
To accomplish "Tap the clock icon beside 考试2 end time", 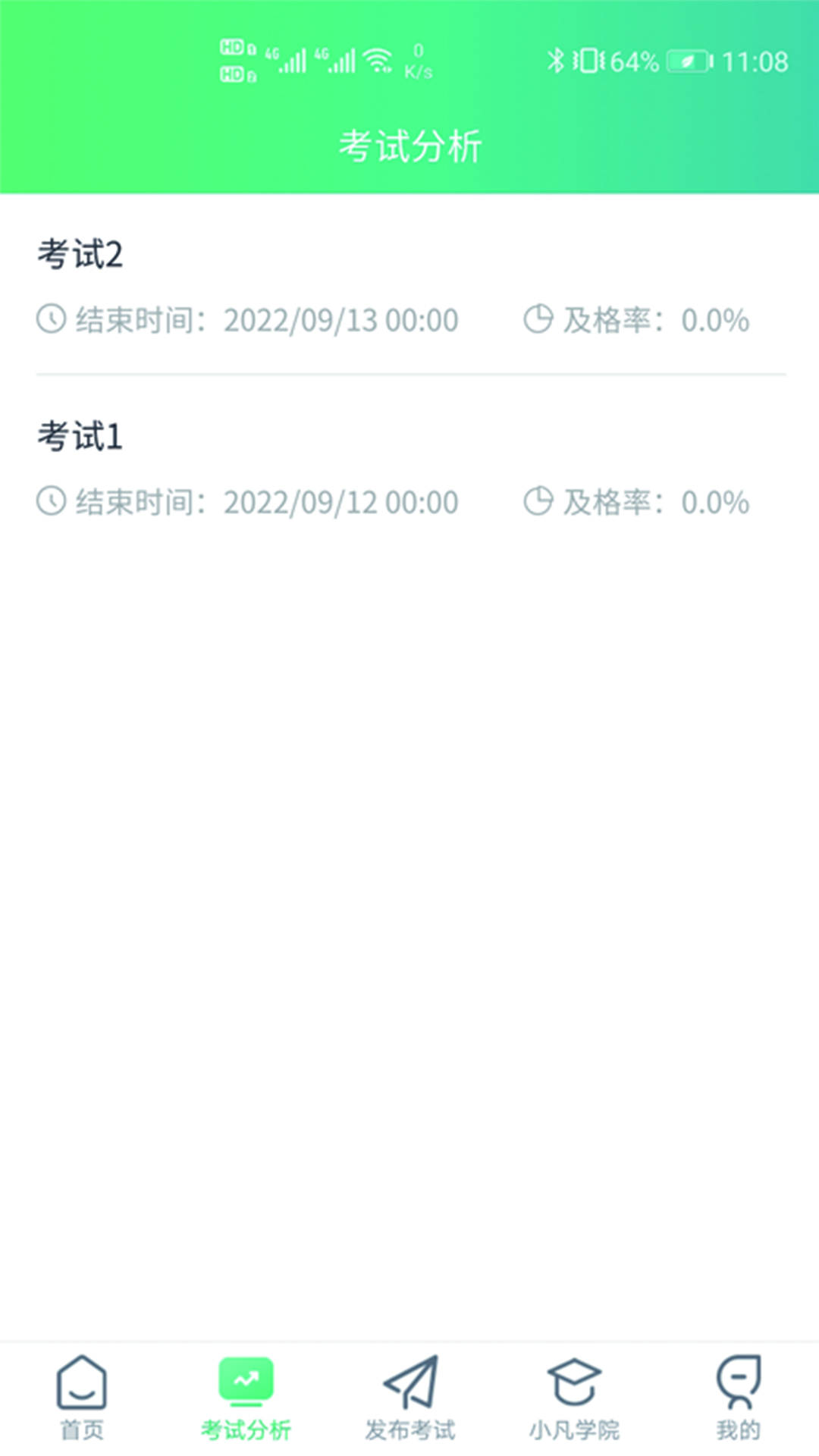I will coord(50,320).
